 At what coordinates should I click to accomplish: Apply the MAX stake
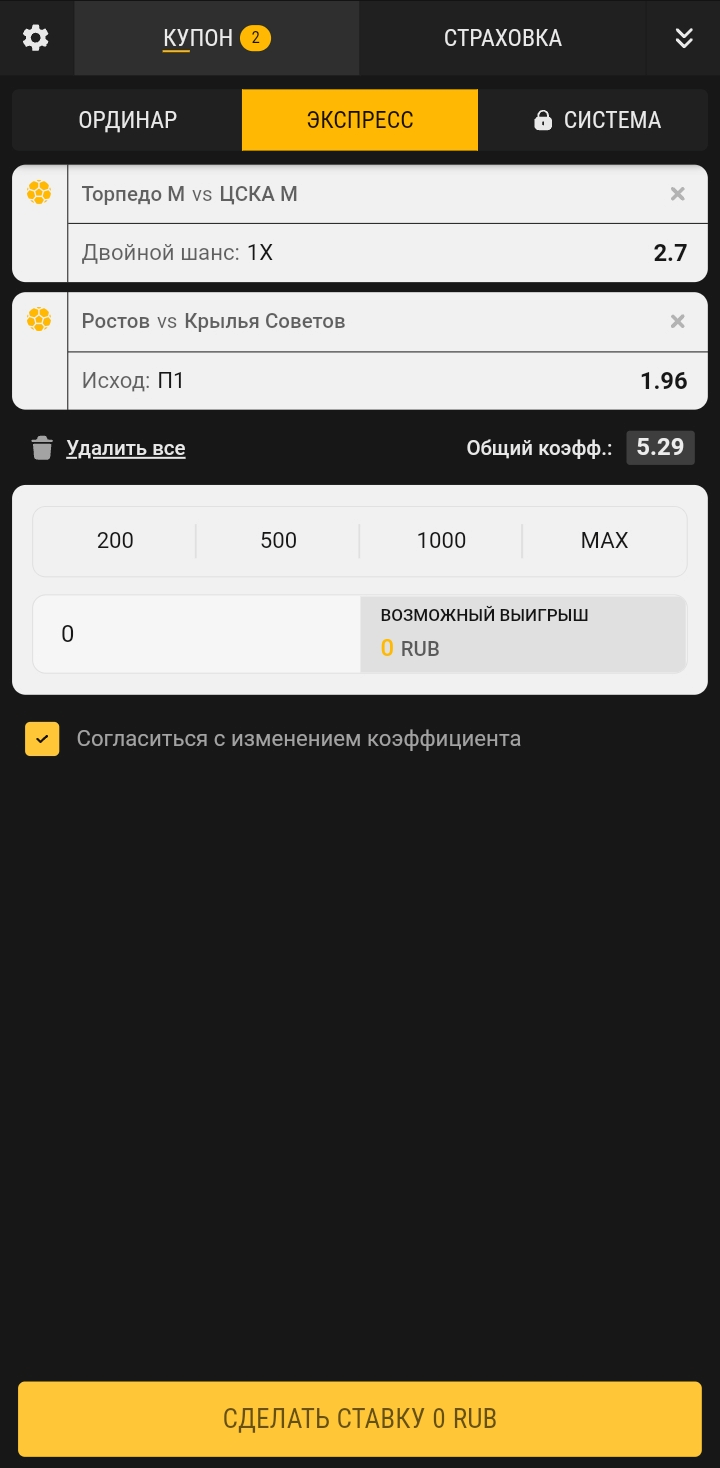pyautogui.click(x=604, y=541)
